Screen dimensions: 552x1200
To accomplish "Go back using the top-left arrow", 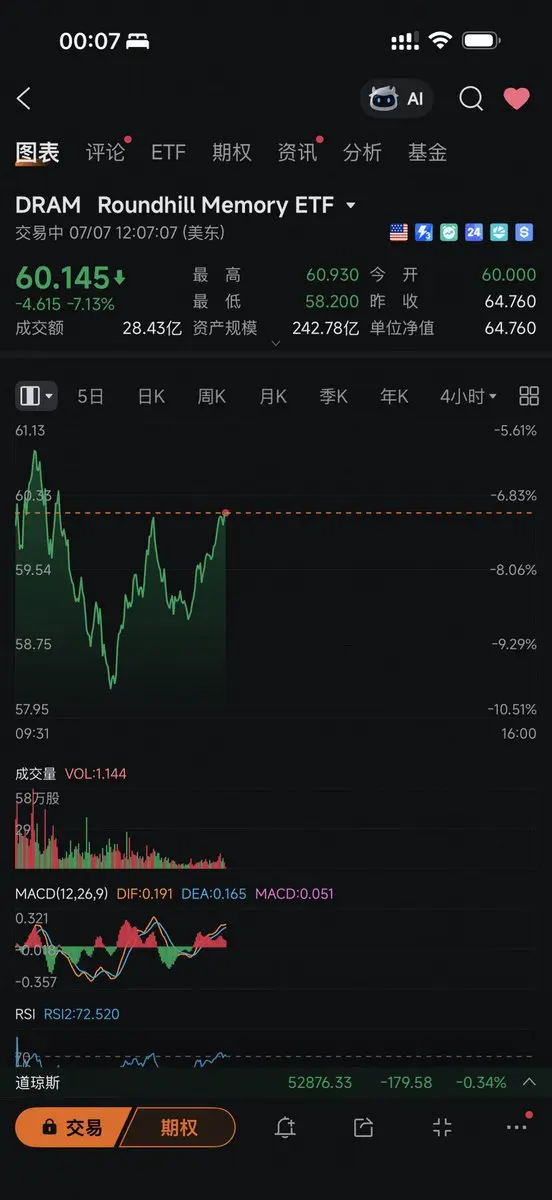I will [x=24, y=98].
